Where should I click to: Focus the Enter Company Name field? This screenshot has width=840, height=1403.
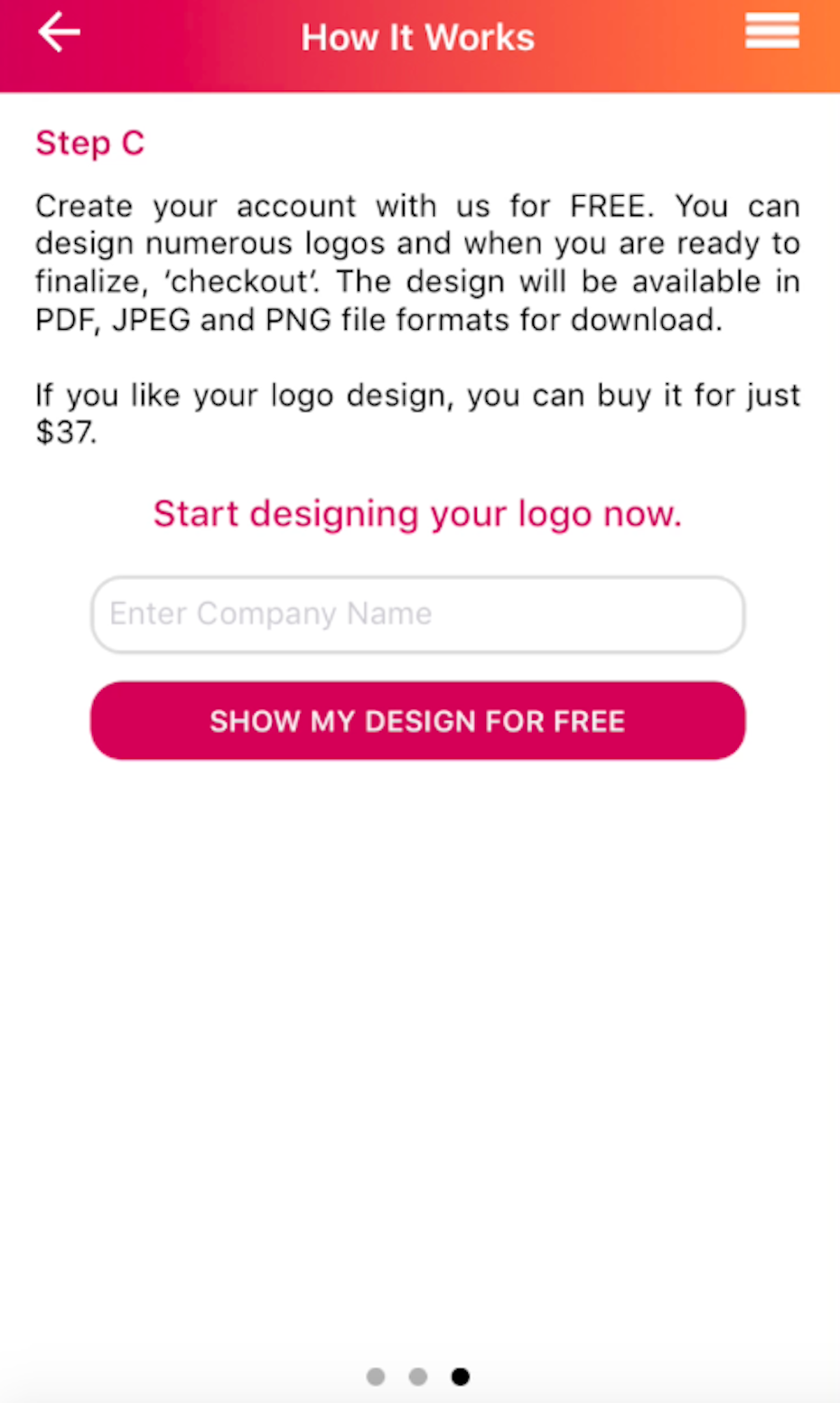pos(417,614)
